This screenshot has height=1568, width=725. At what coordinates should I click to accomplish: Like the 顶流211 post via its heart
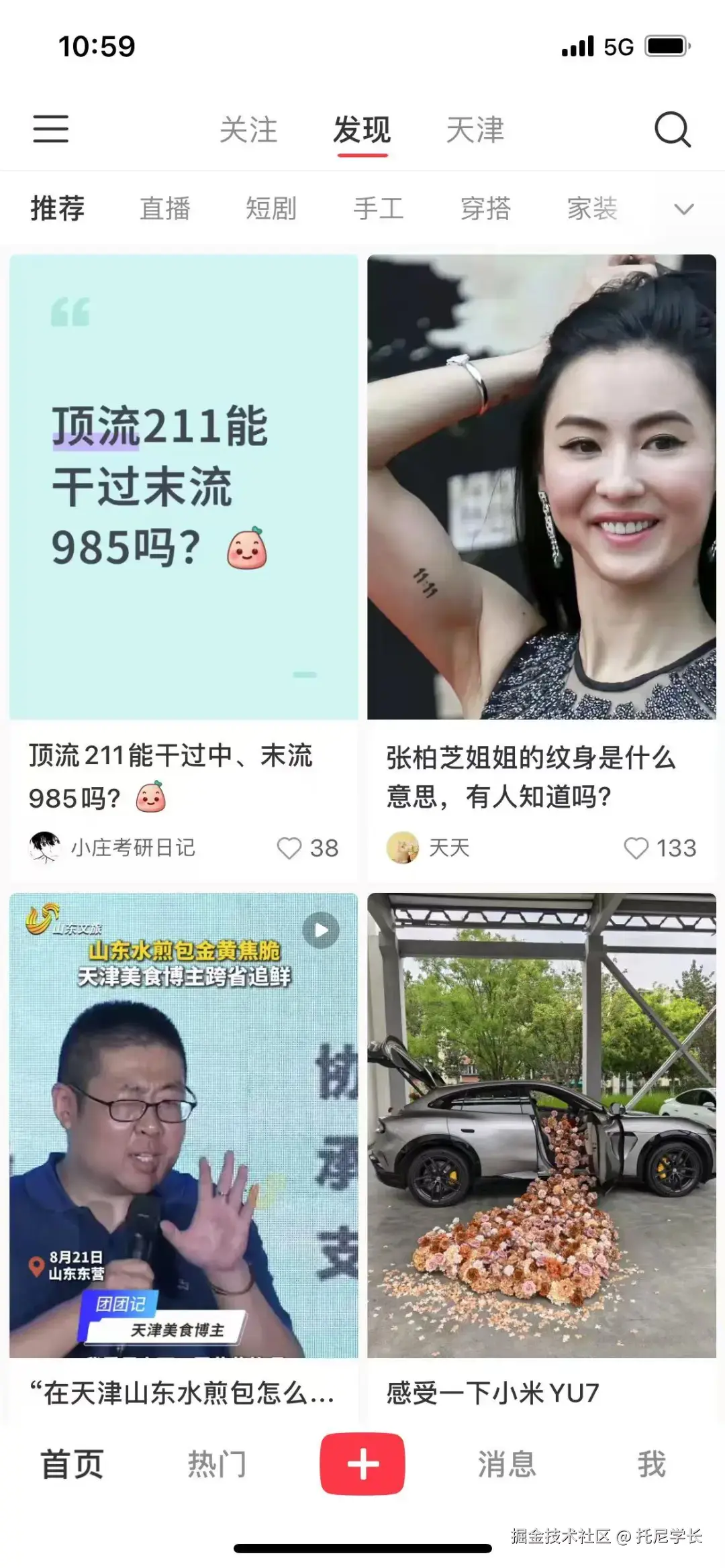point(289,847)
